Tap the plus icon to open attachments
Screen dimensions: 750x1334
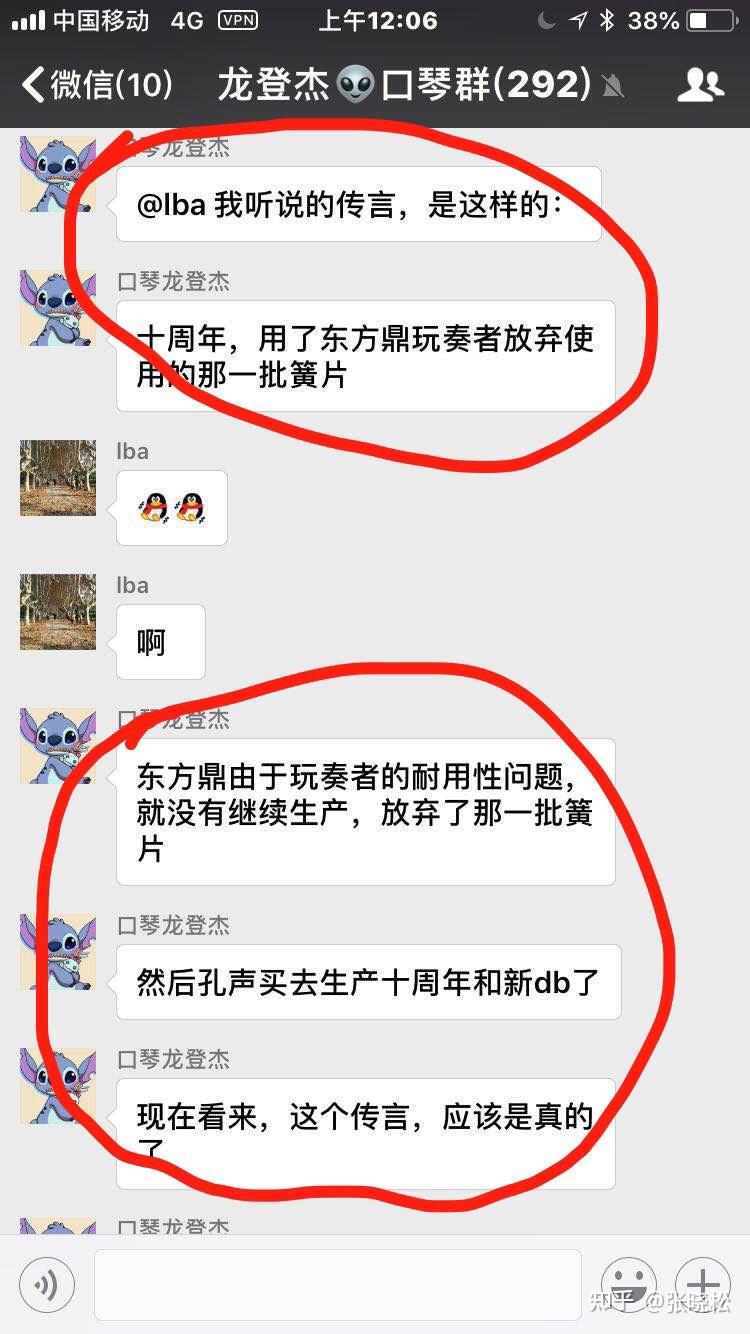[x=701, y=1283]
